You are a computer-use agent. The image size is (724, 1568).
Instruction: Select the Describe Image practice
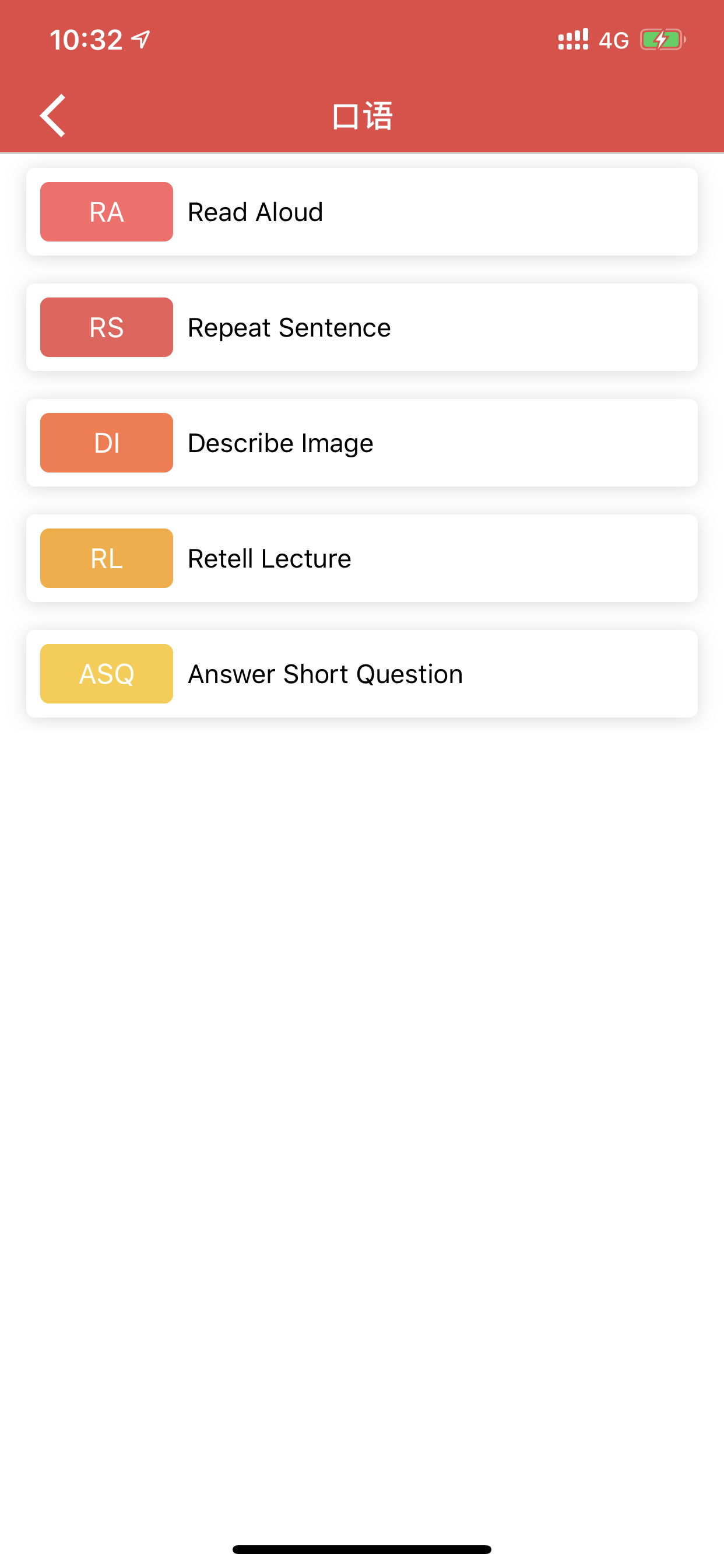(362, 443)
